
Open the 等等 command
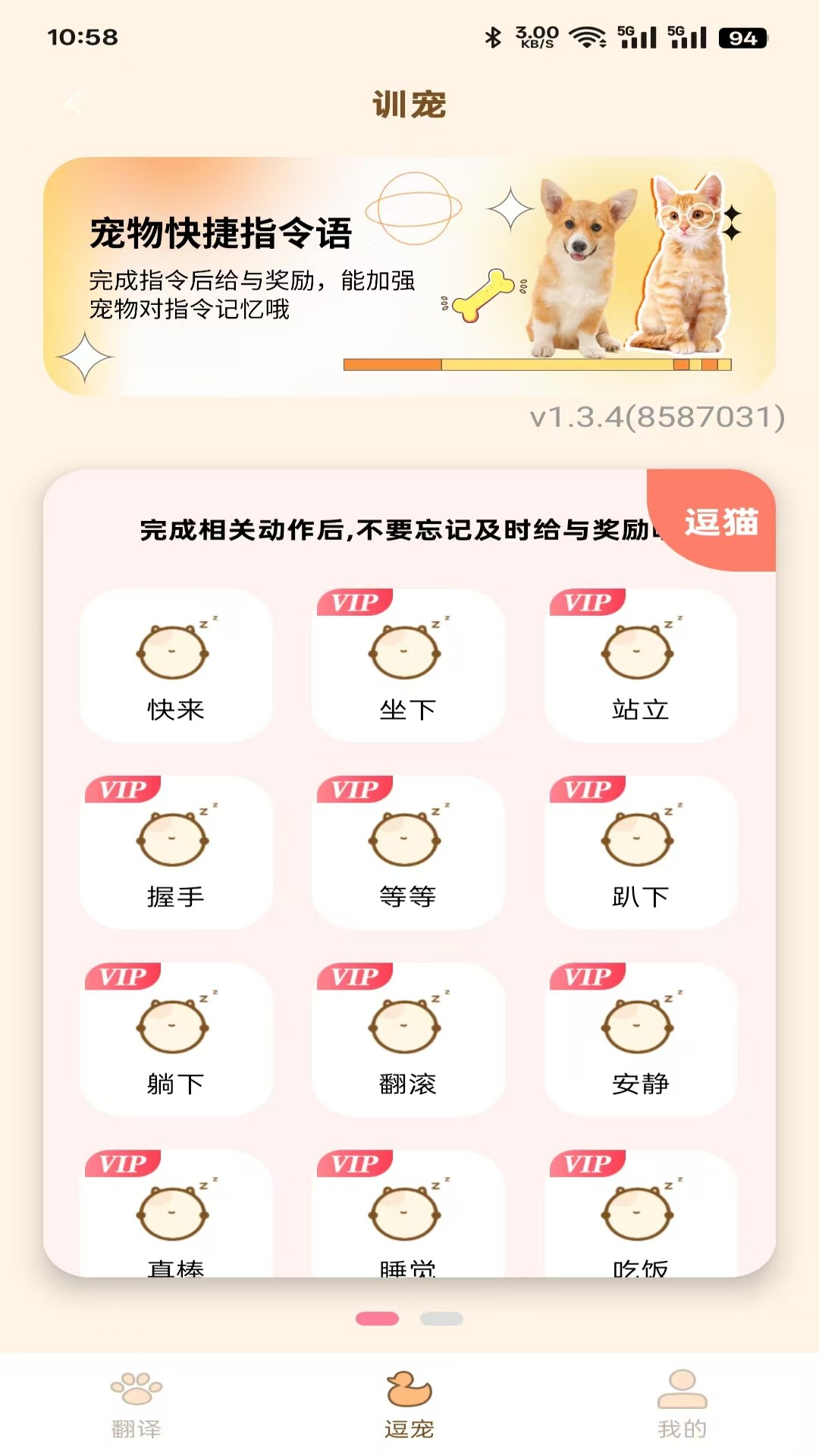point(408,853)
